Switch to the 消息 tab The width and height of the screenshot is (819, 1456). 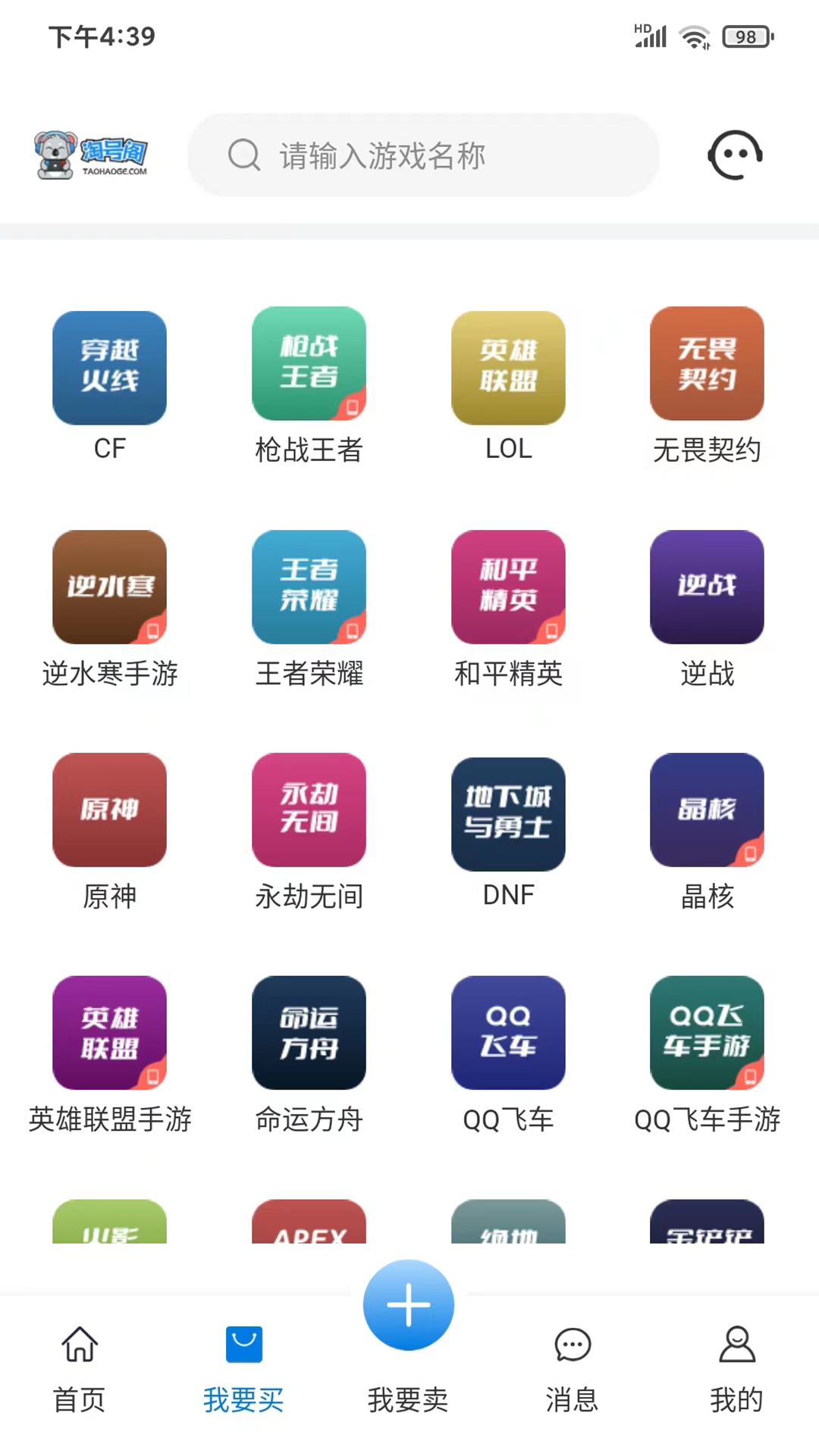tap(573, 1365)
